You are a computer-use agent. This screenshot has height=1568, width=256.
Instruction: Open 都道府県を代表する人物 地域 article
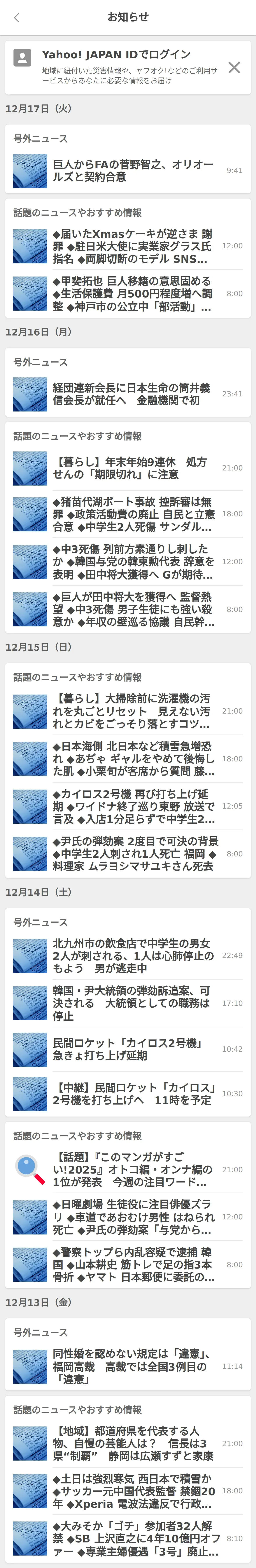(128, 1443)
